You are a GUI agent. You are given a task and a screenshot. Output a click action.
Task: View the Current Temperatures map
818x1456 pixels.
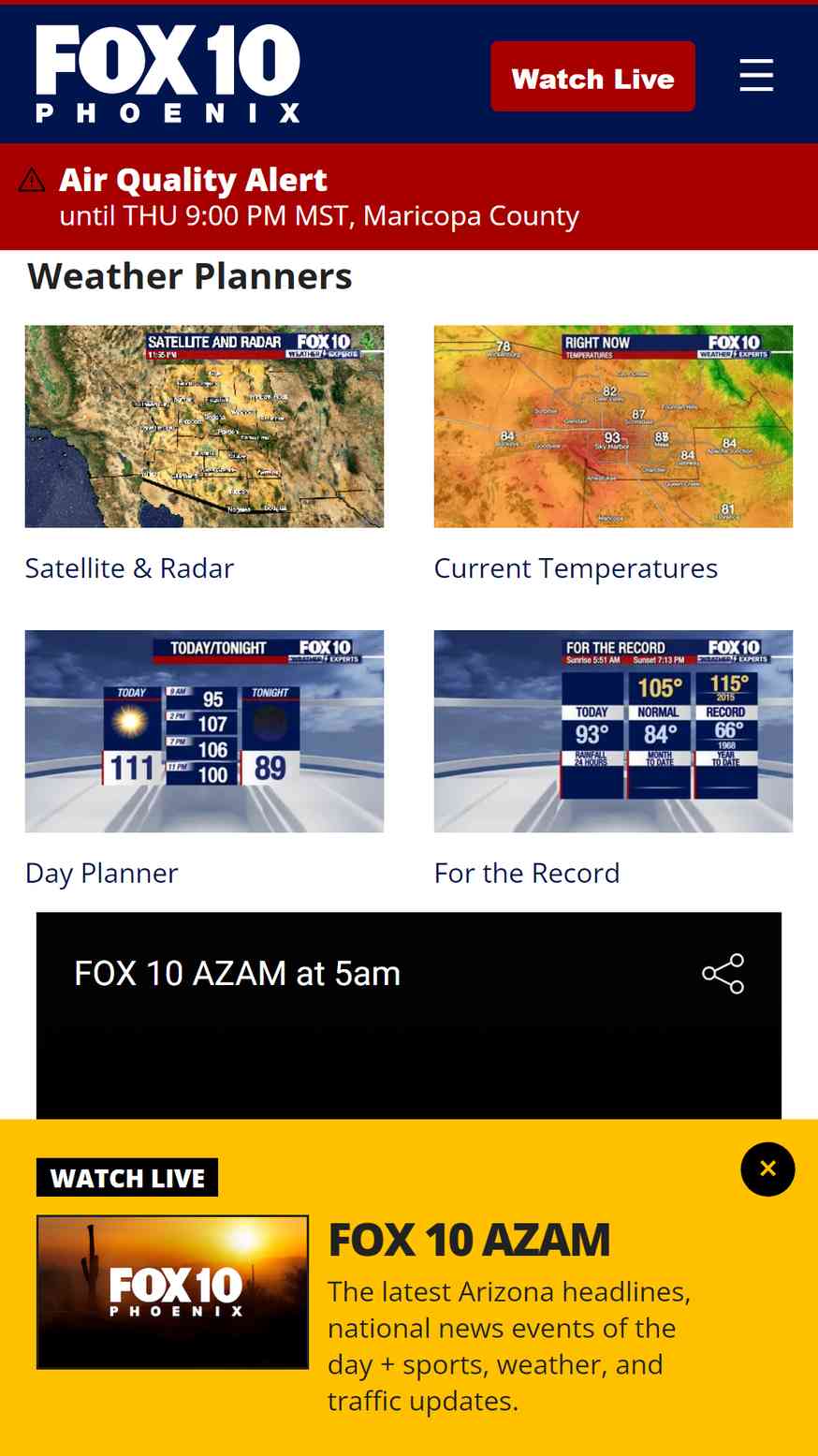coord(613,426)
